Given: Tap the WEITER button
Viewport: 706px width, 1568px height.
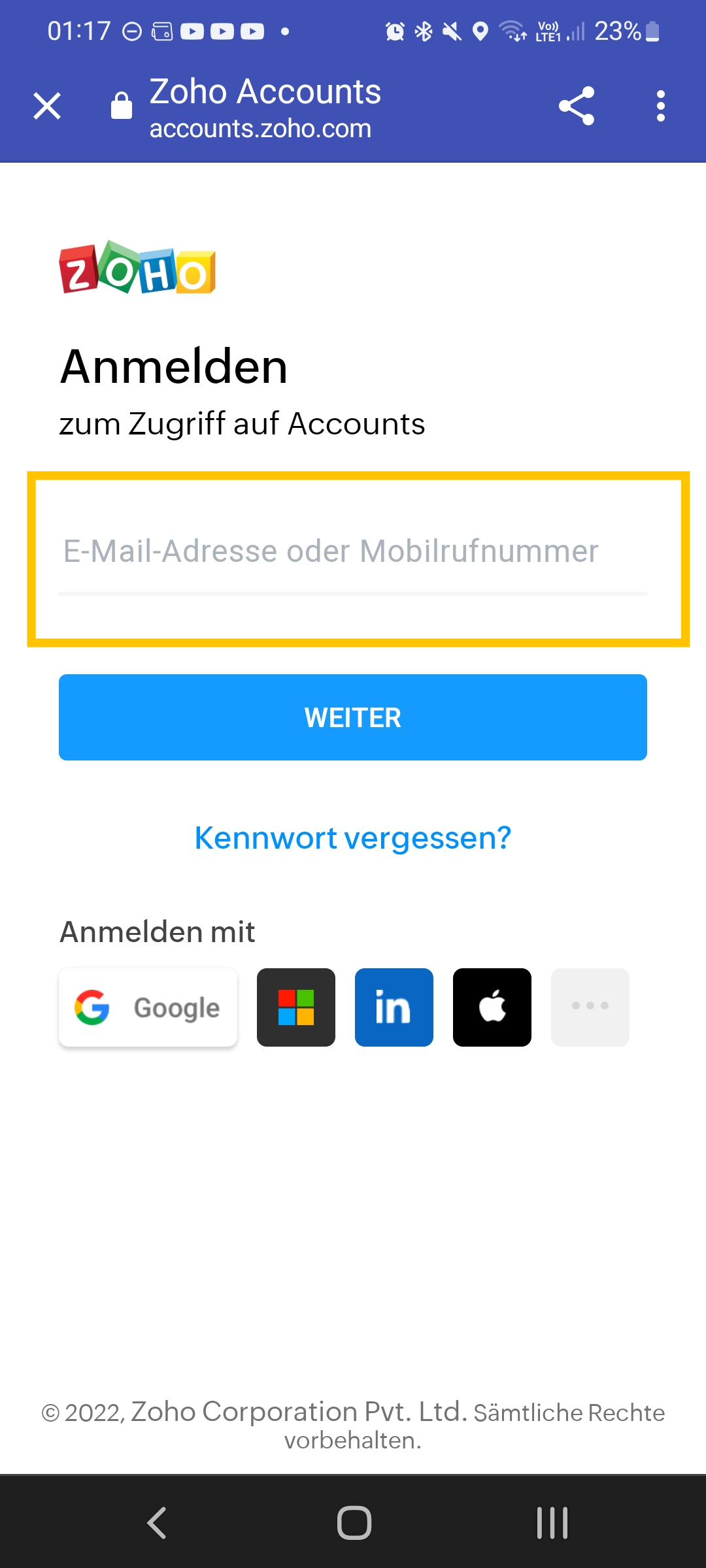Looking at the screenshot, I should pos(353,717).
